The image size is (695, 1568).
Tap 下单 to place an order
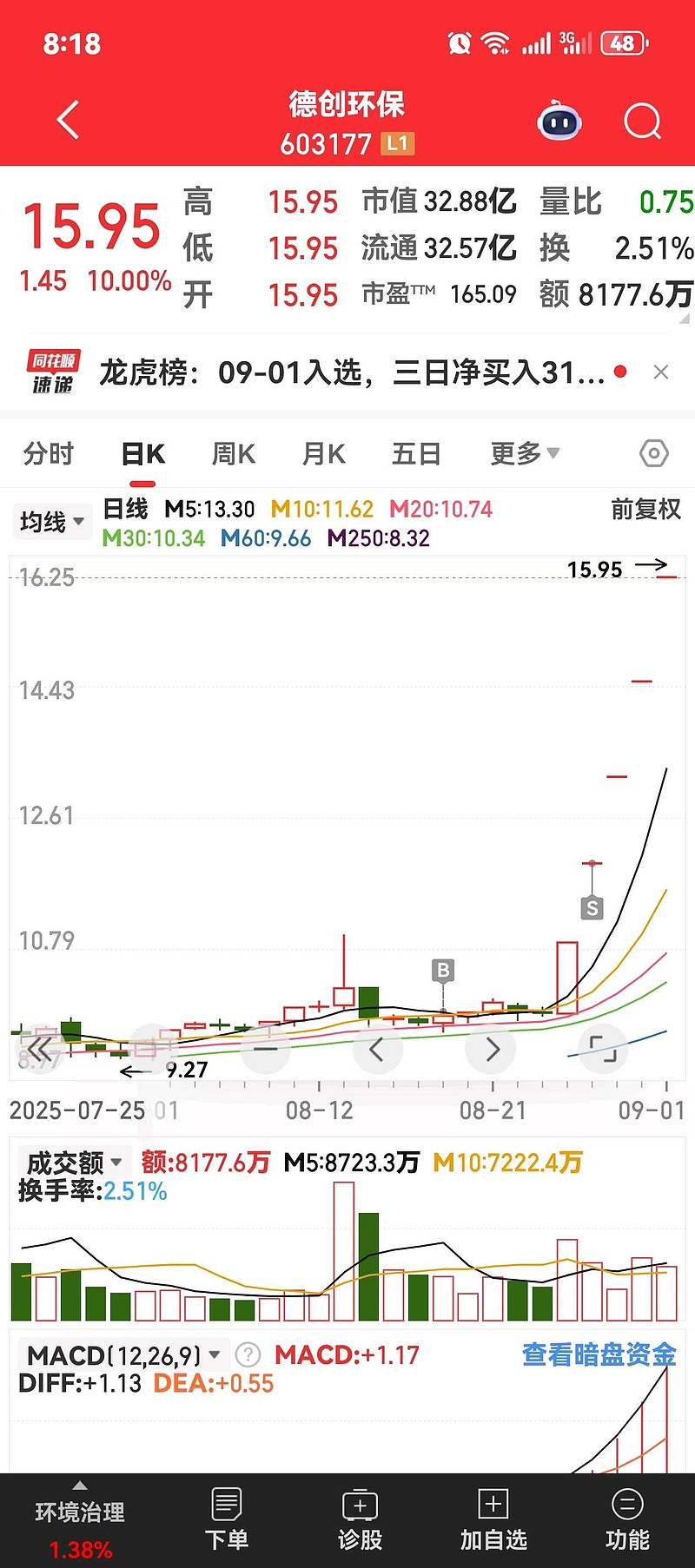(226, 1520)
